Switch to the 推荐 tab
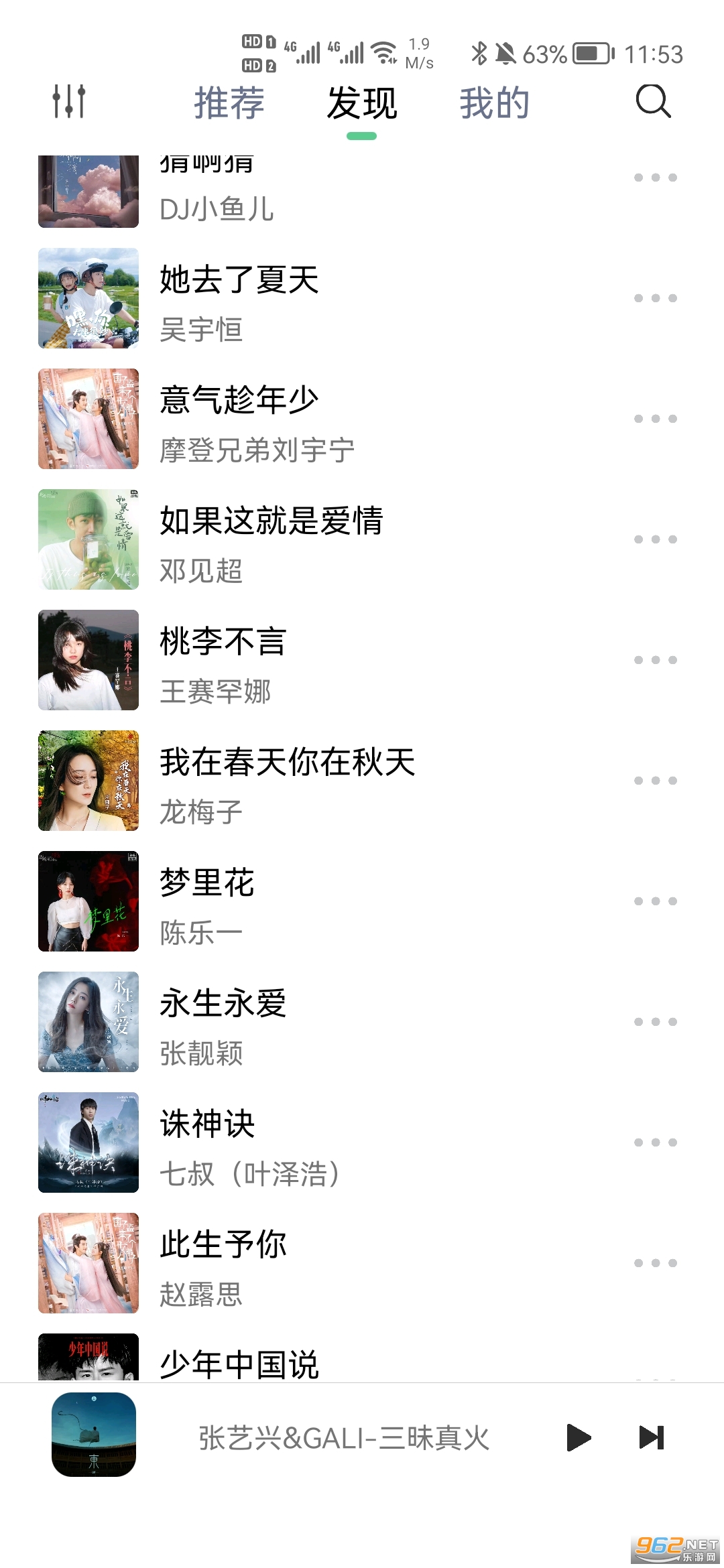This screenshot has height=1568, width=724. (x=229, y=103)
